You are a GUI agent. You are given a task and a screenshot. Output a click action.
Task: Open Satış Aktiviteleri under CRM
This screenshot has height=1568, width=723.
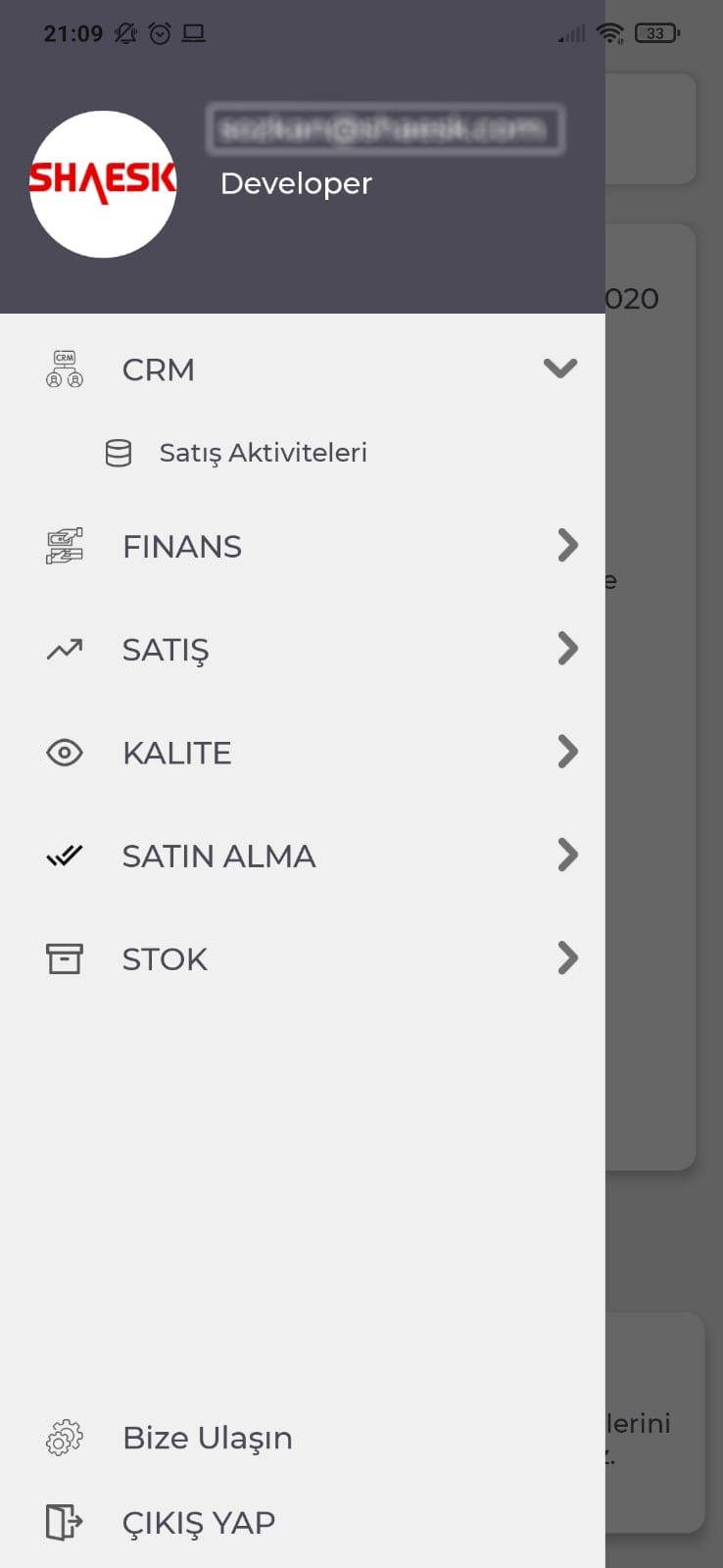click(303, 453)
